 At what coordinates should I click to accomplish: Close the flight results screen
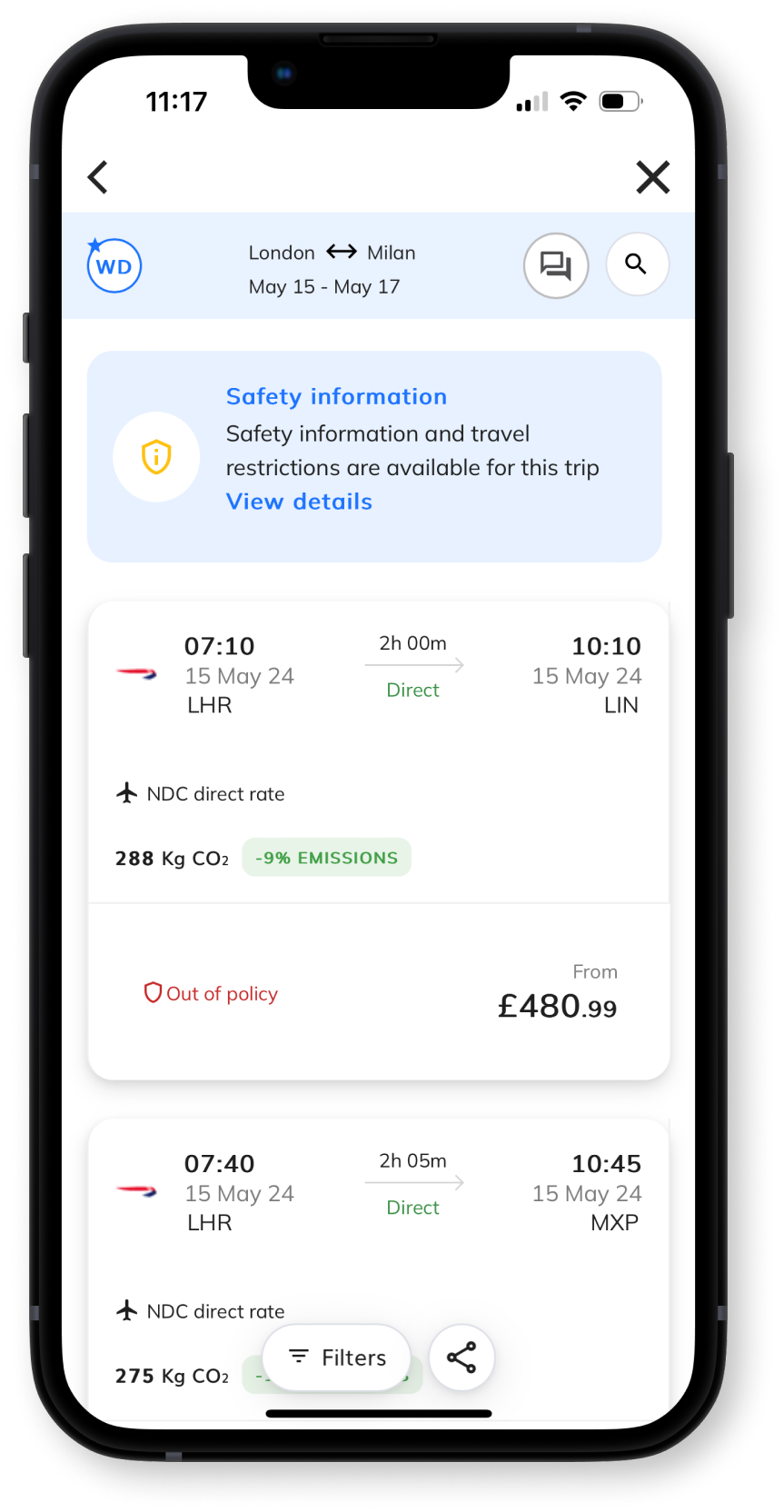(652, 177)
